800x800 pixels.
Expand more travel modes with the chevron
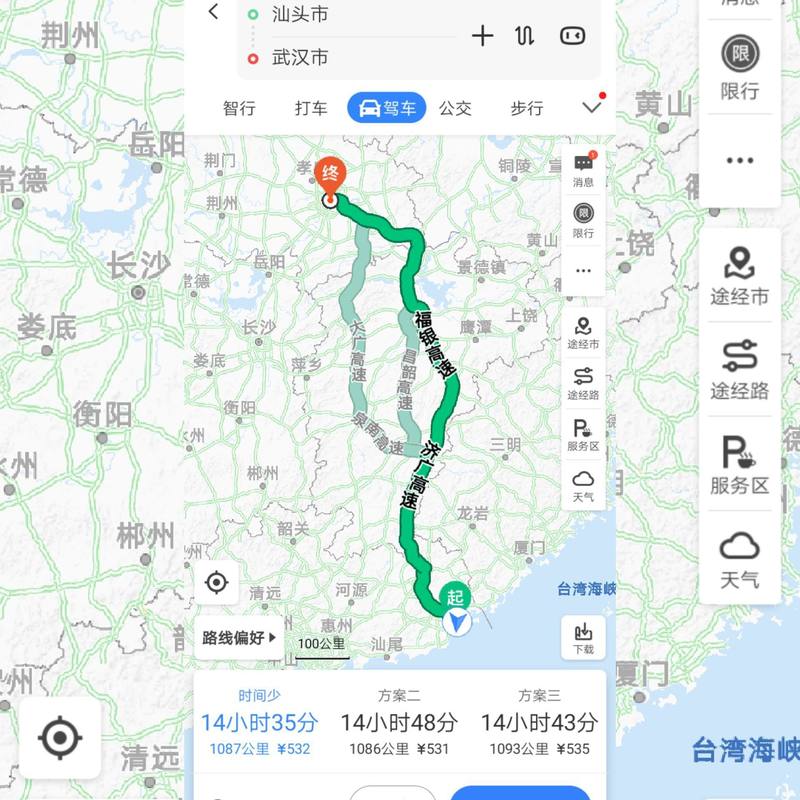tap(592, 107)
